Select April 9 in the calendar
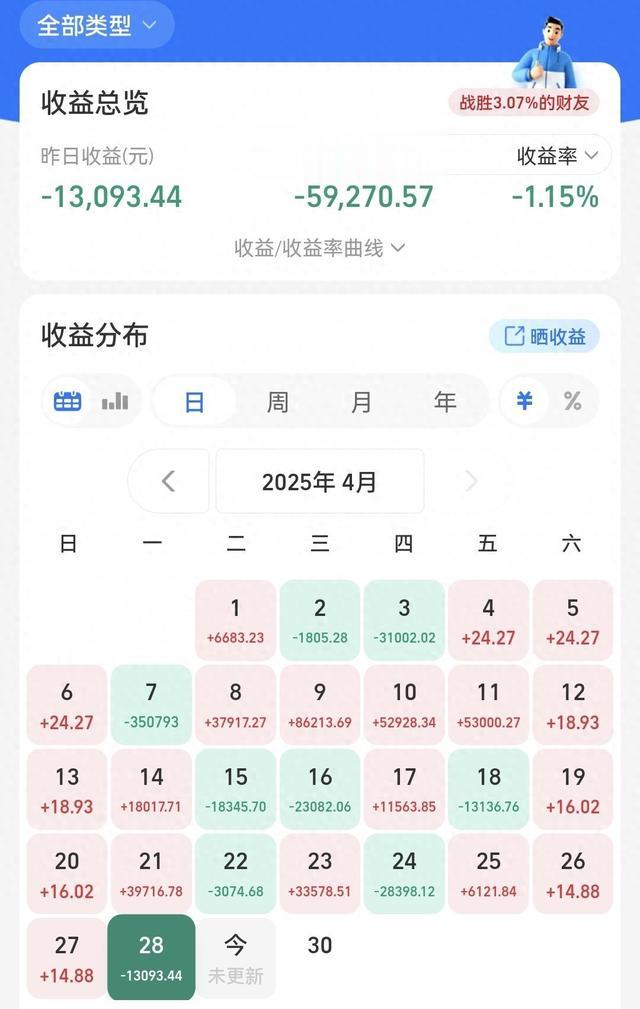Screen dimensions: 640x1009 click(x=320, y=705)
